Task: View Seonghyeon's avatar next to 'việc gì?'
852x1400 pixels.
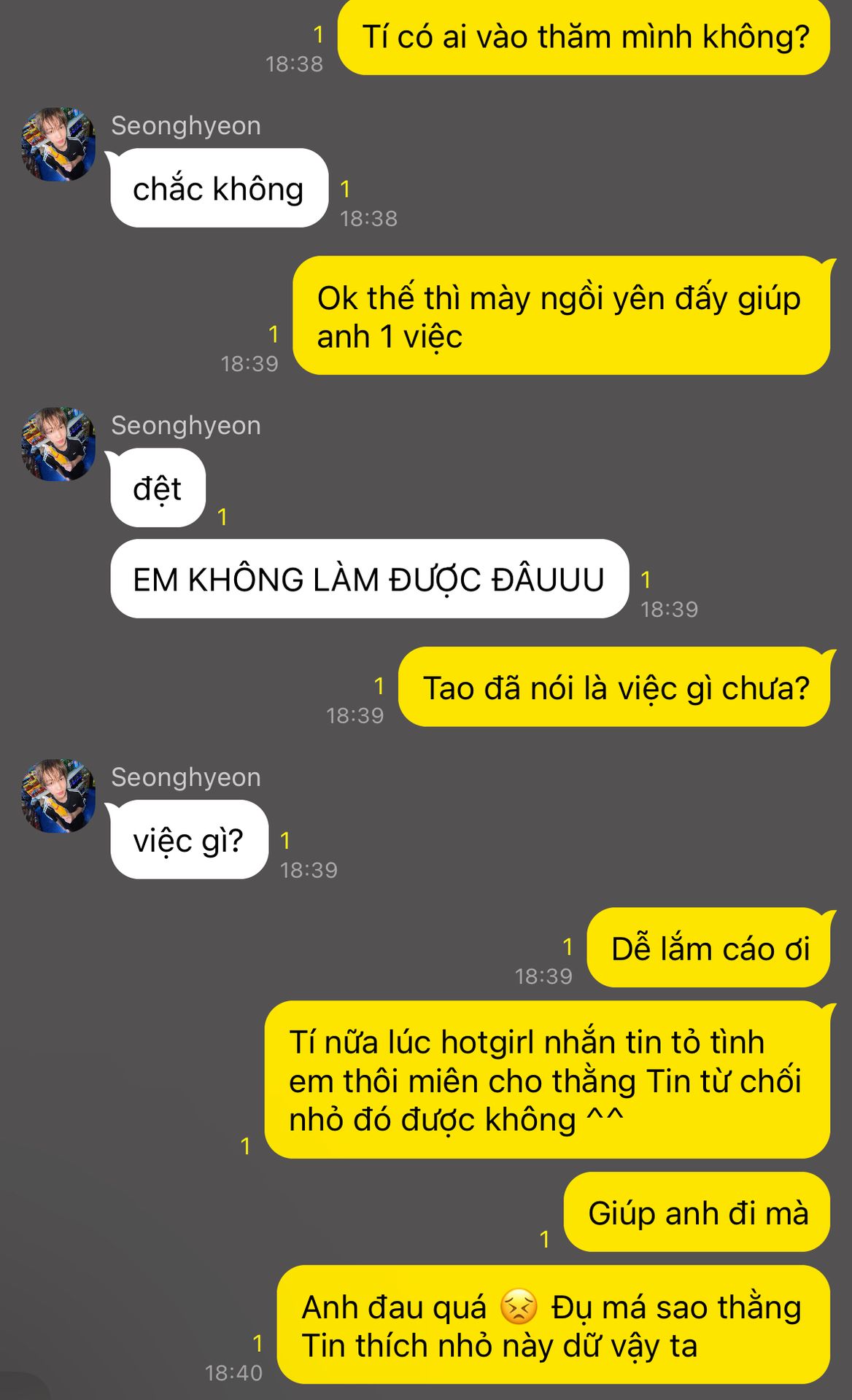Action: pos(58,796)
